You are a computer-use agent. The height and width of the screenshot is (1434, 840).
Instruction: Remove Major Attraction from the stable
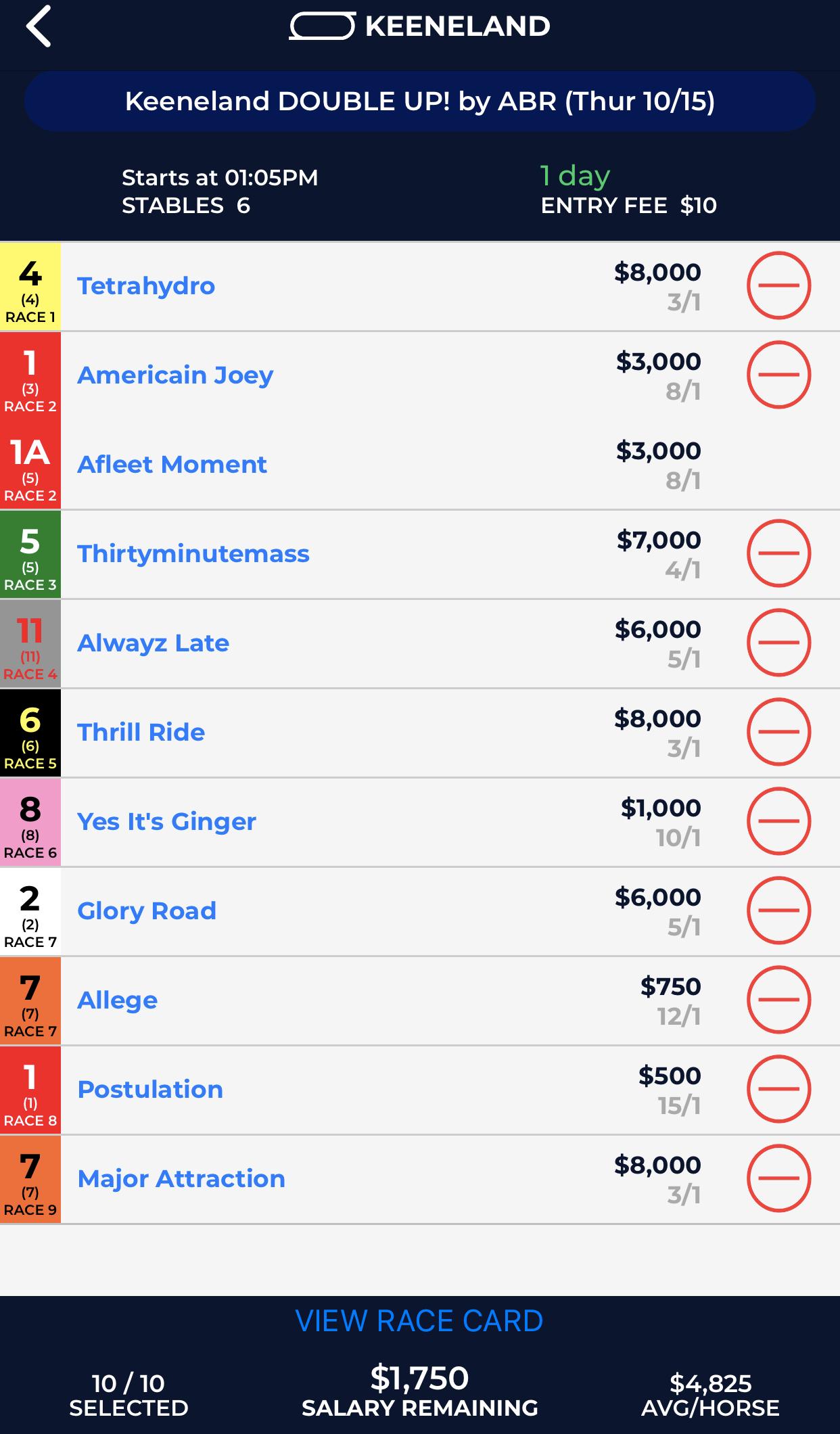click(x=778, y=1178)
